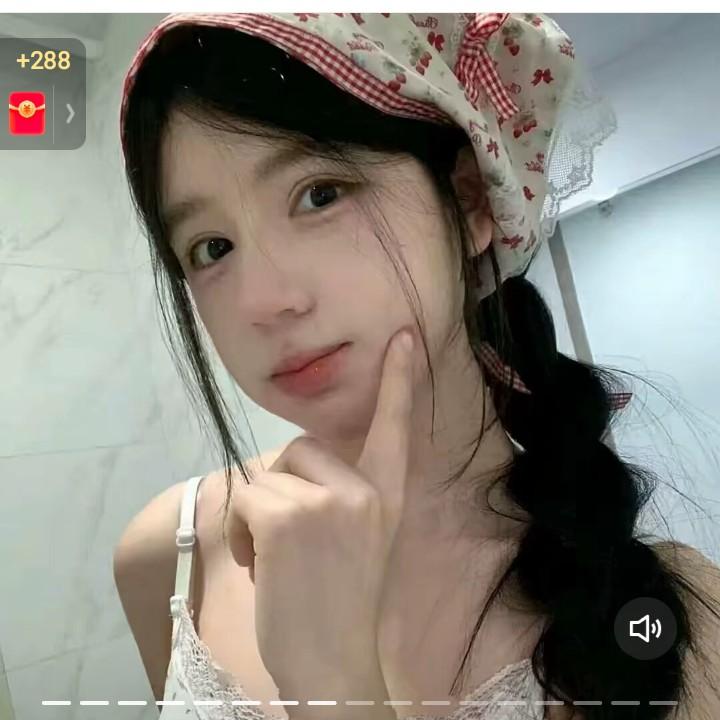Open the red envelope reward
720x720 pixels.
click(27, 113)
